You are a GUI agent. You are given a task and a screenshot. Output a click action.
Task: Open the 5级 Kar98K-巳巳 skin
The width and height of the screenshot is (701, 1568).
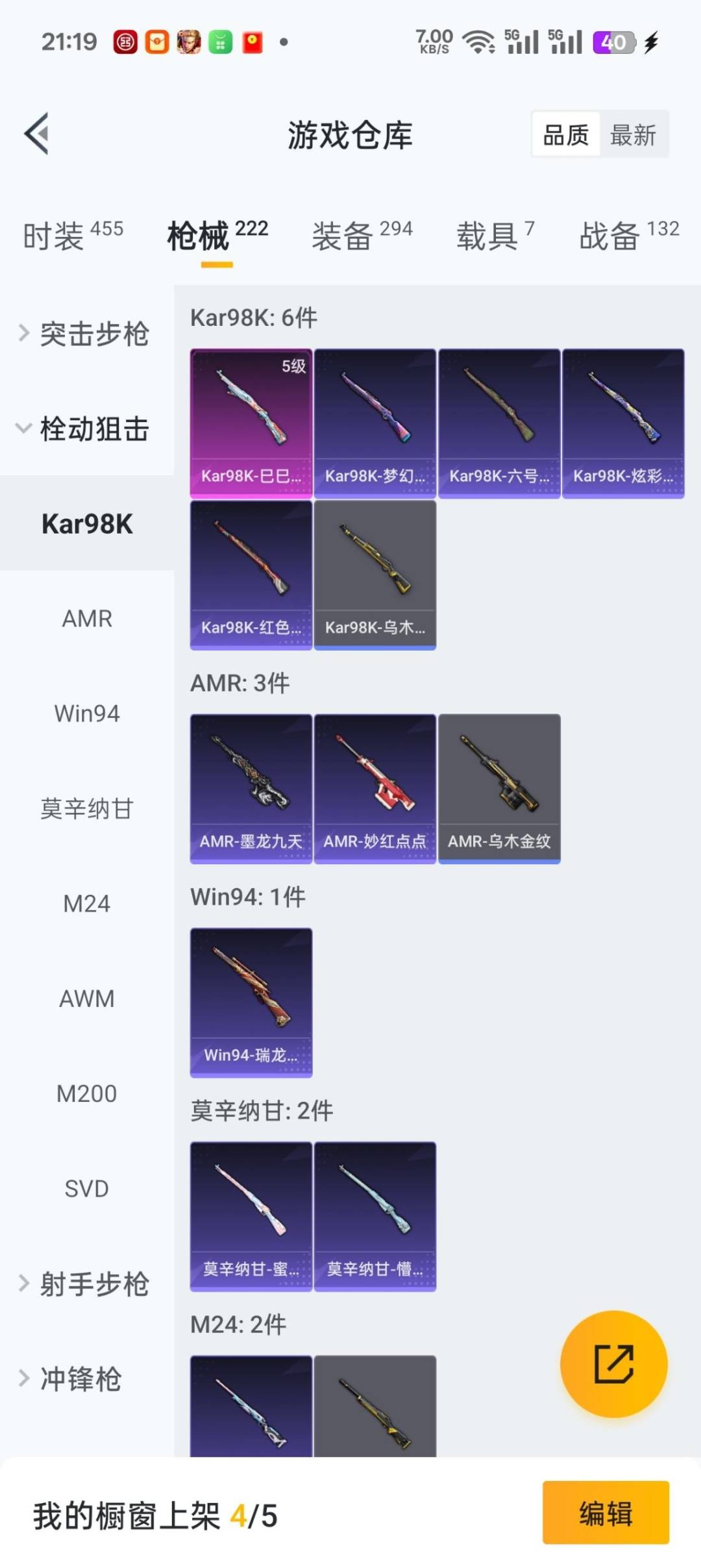coord(251,423)
